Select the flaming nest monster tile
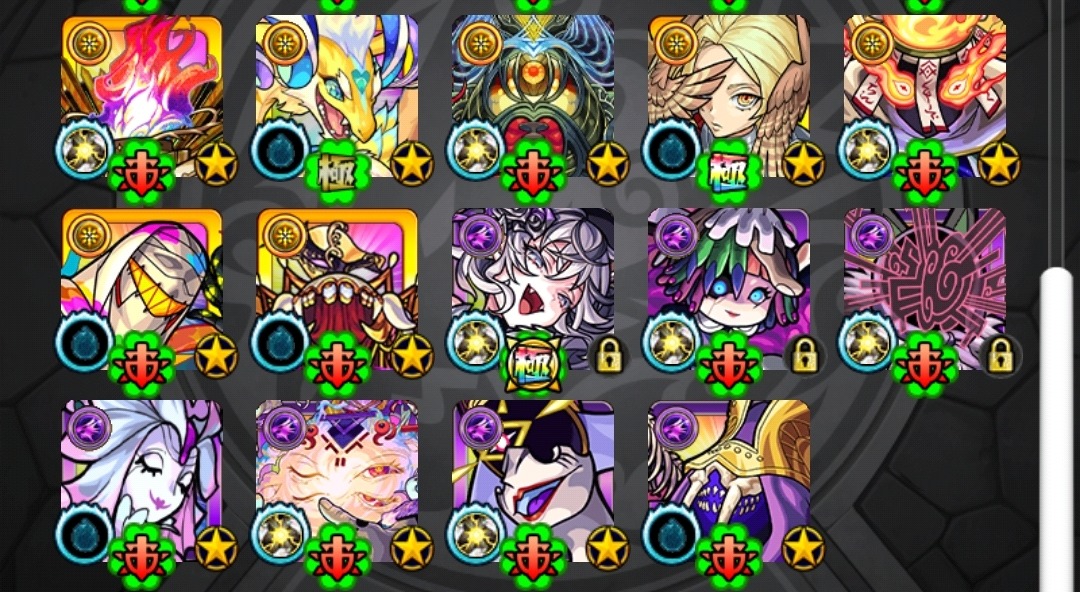 click(142, 95)
